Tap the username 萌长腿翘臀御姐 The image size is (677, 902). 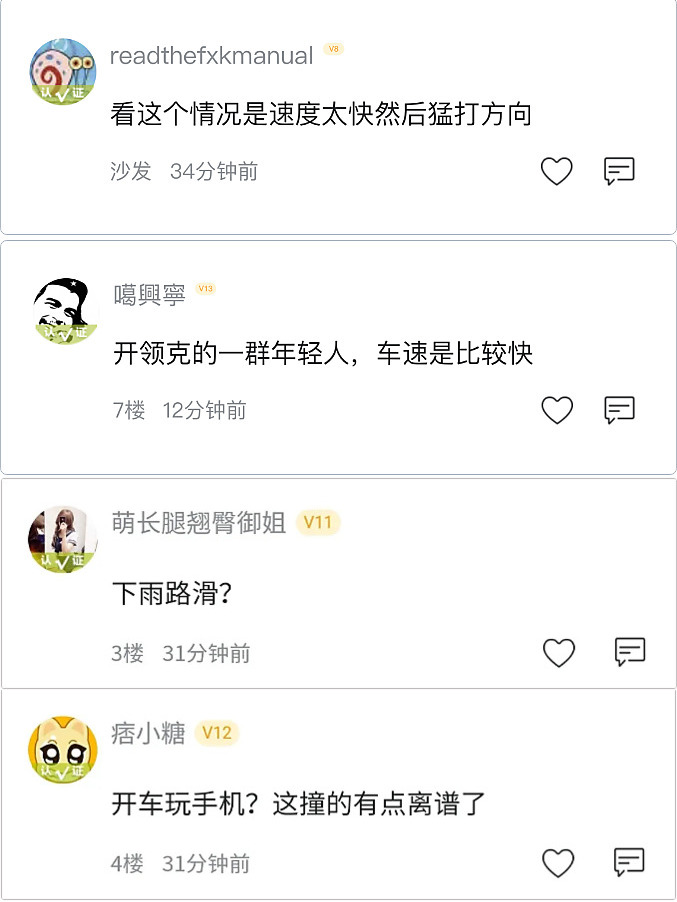199,523
